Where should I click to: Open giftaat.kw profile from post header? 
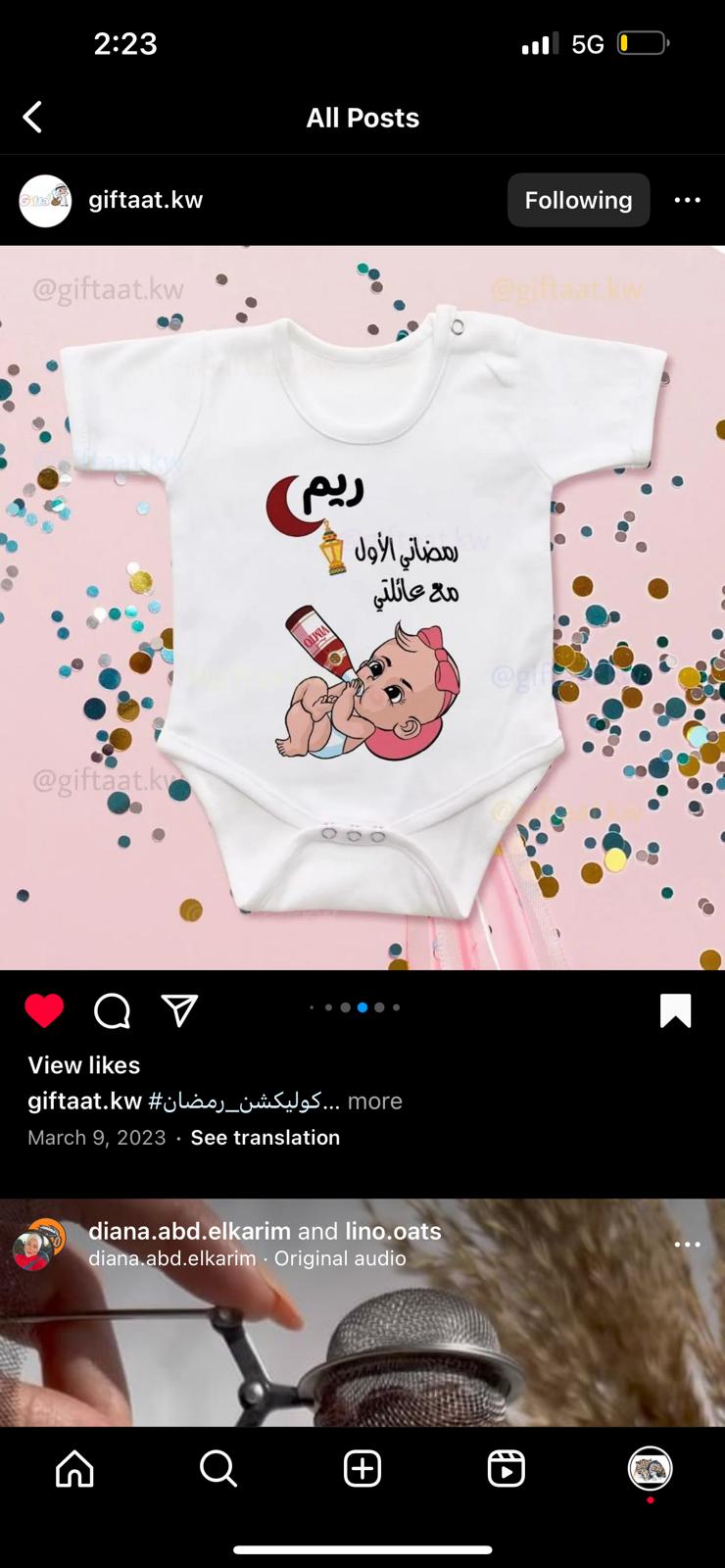click(145, 200)
